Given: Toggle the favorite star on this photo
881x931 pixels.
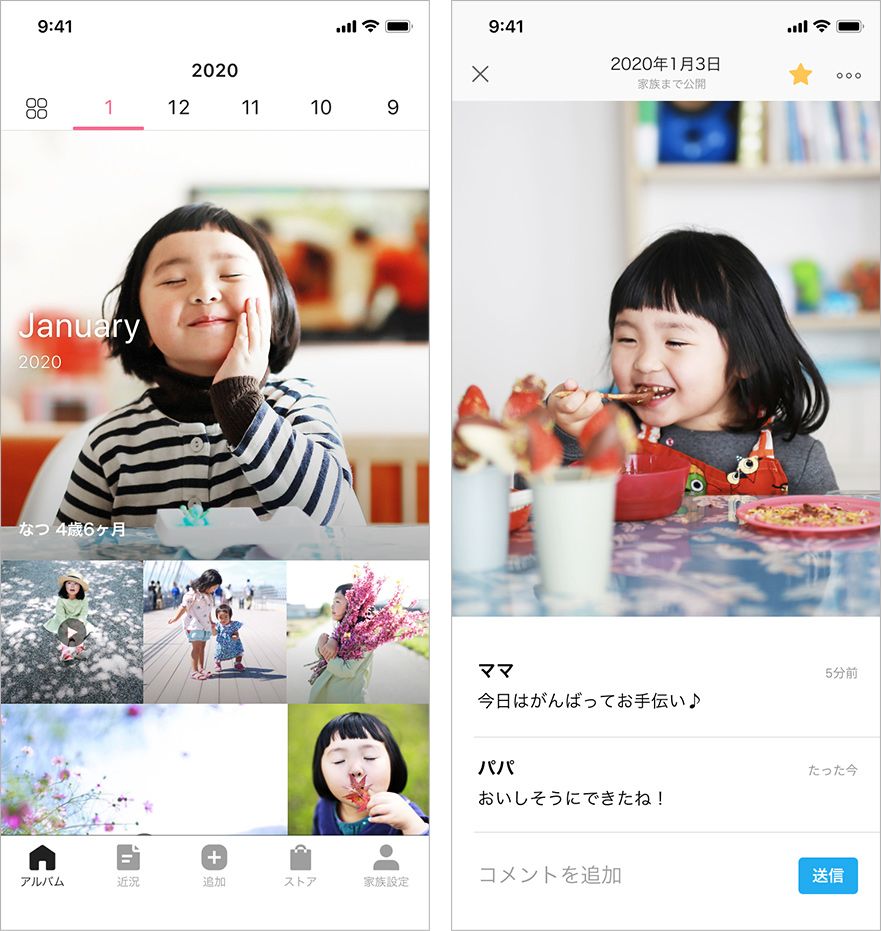Looking at the screenshot, I should click(800, 74).
